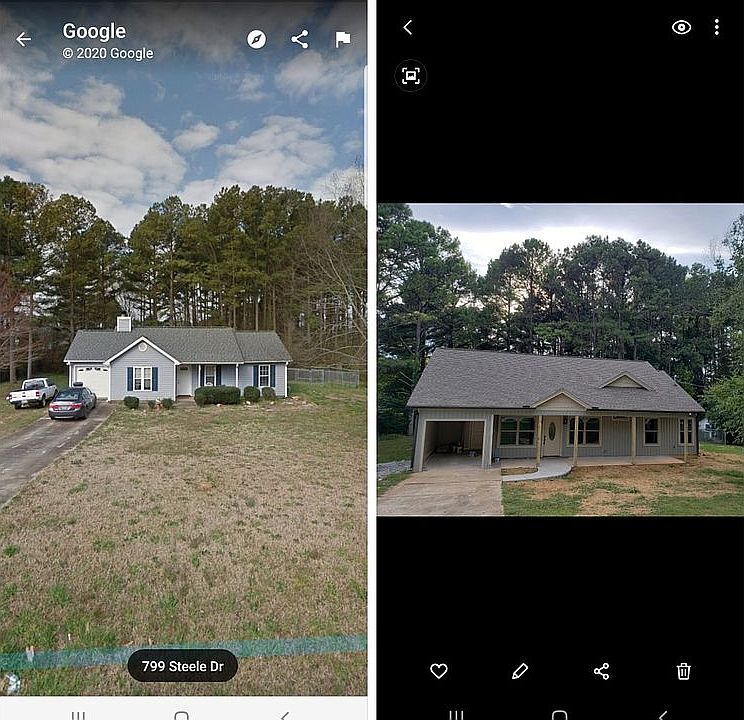Open the gallery overflow menu
744x720 pixels.
click(716, 28)
